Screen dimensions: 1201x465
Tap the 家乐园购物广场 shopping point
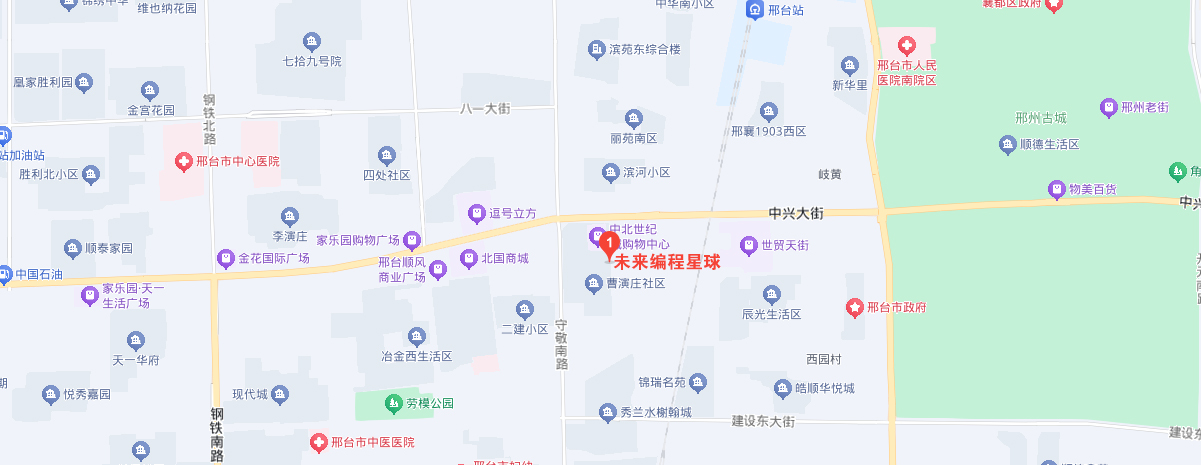click(x=412, y=240)
